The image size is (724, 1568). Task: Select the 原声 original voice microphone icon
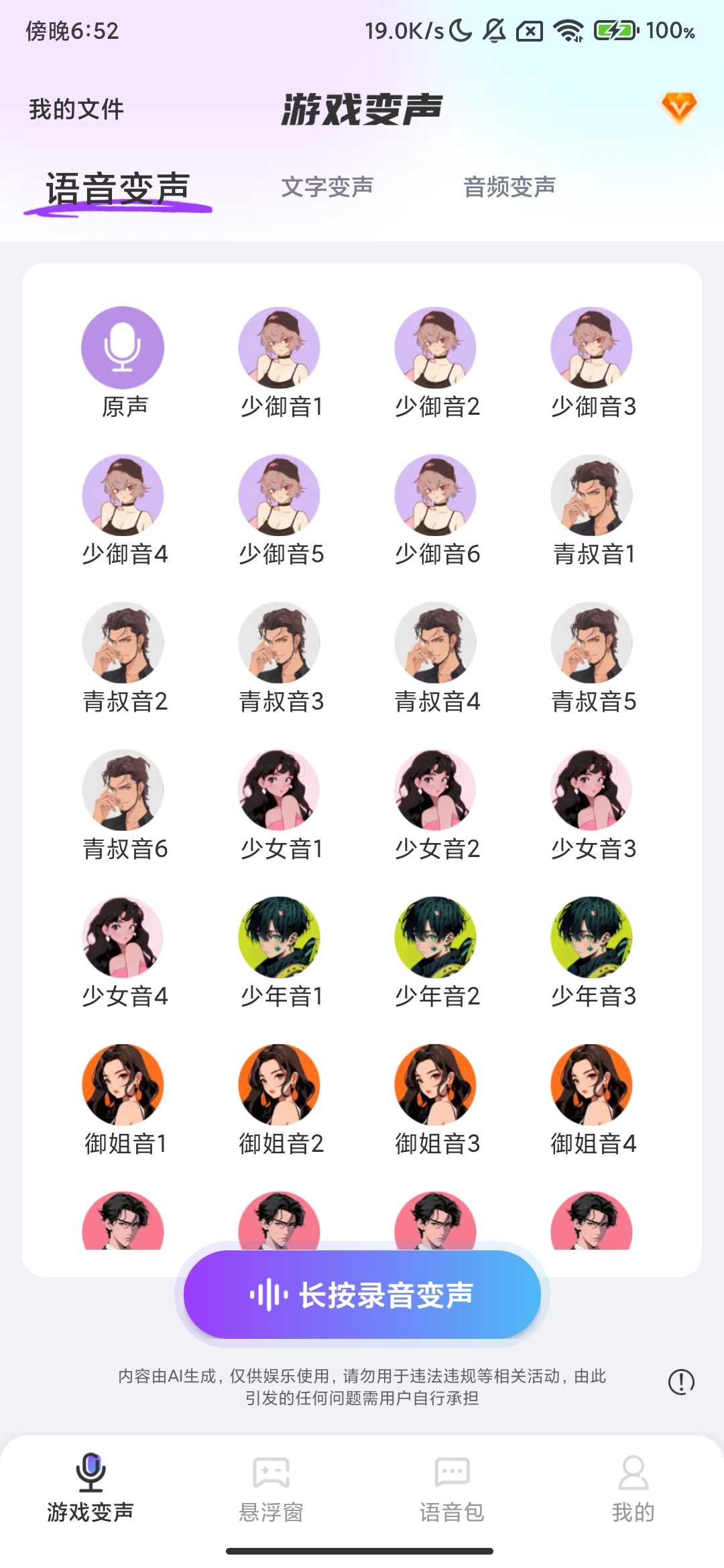122,347
